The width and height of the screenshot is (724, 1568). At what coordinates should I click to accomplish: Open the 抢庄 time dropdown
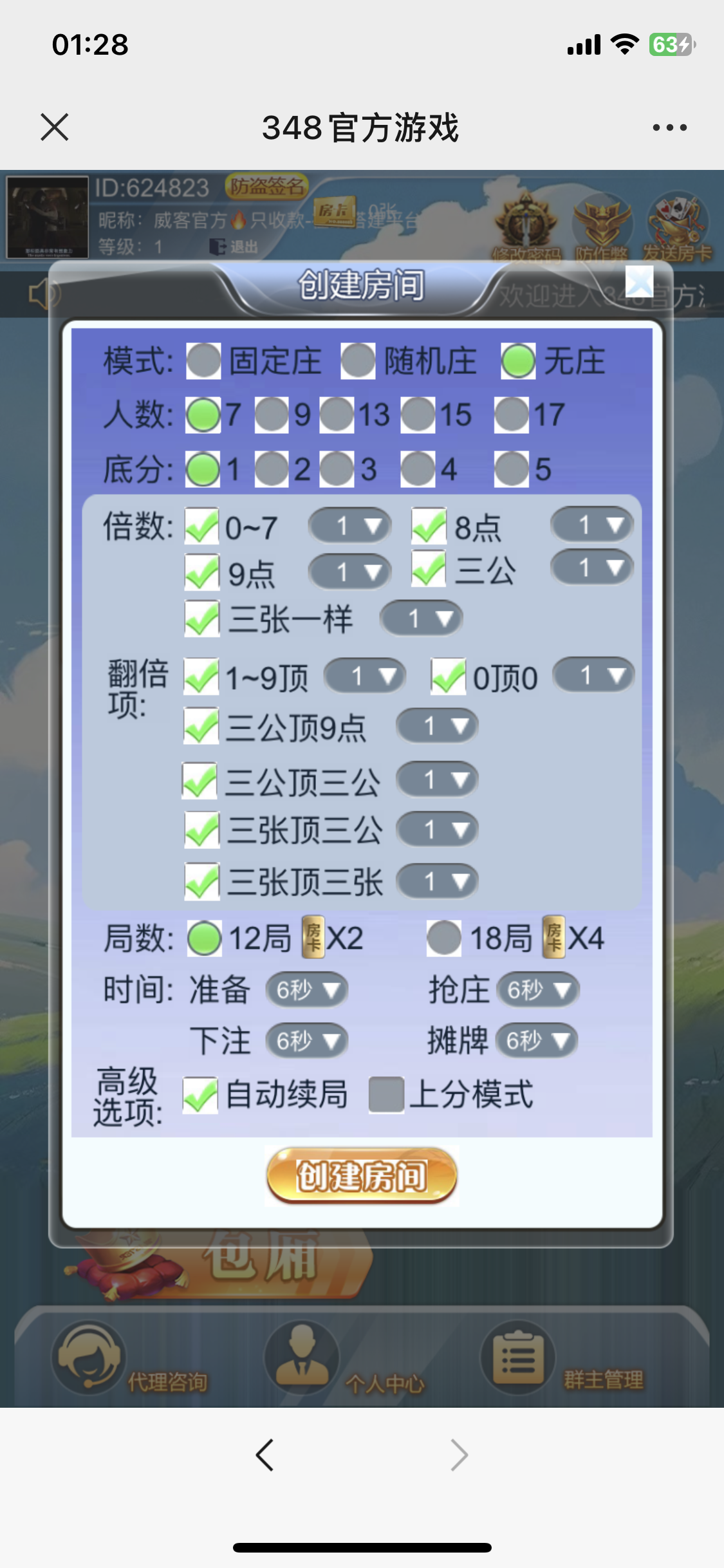(538, 990)
